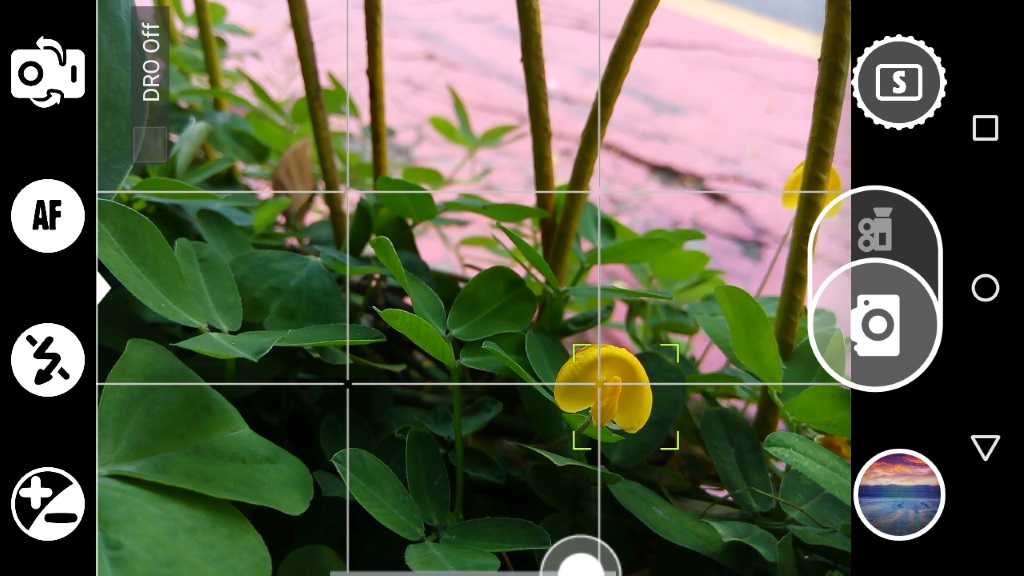Change the AF focus mode
This screenshot has width=1024, height=576.
tap(48, 216)
